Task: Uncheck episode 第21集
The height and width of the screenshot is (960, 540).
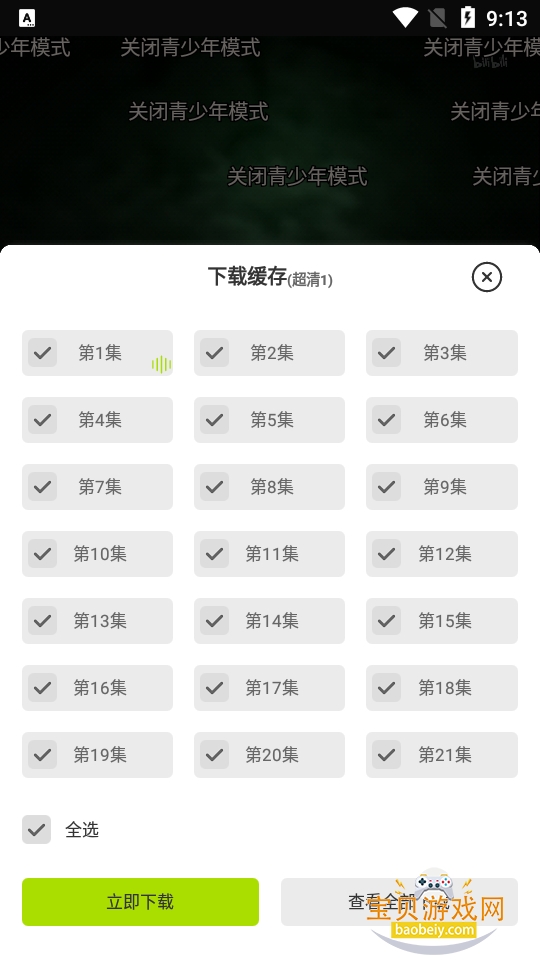Action: click(x=387, y=755)
